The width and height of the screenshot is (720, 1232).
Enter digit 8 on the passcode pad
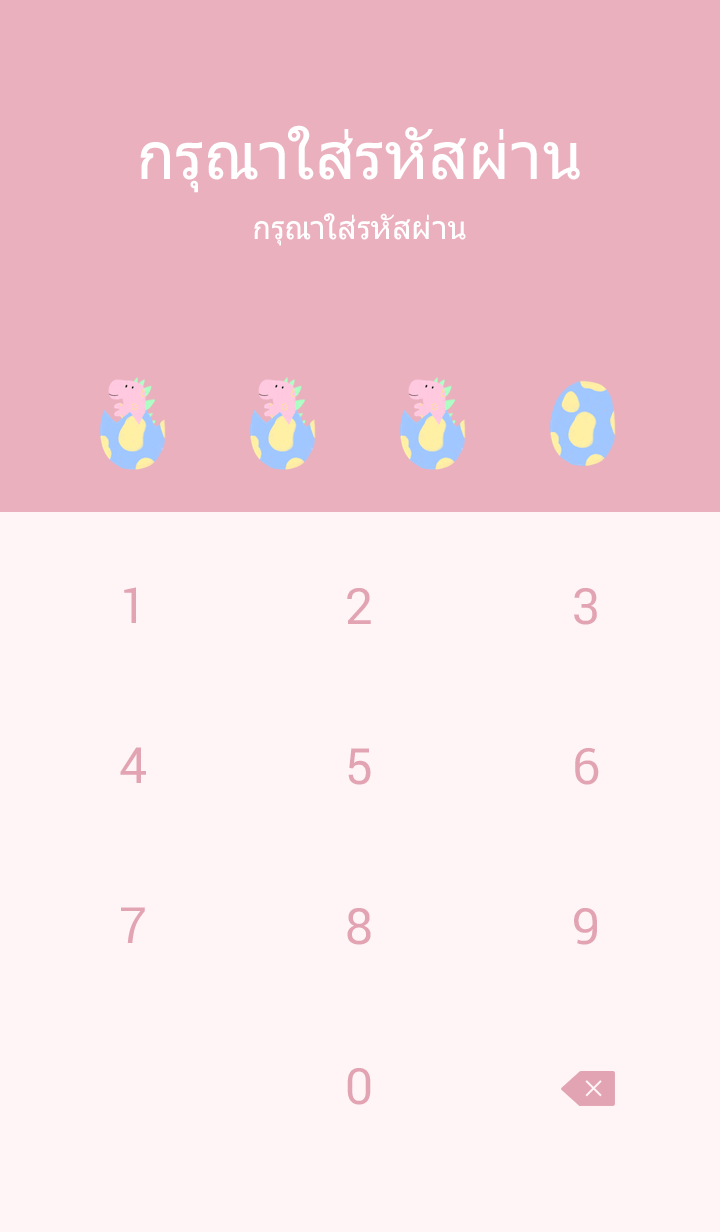359,927
